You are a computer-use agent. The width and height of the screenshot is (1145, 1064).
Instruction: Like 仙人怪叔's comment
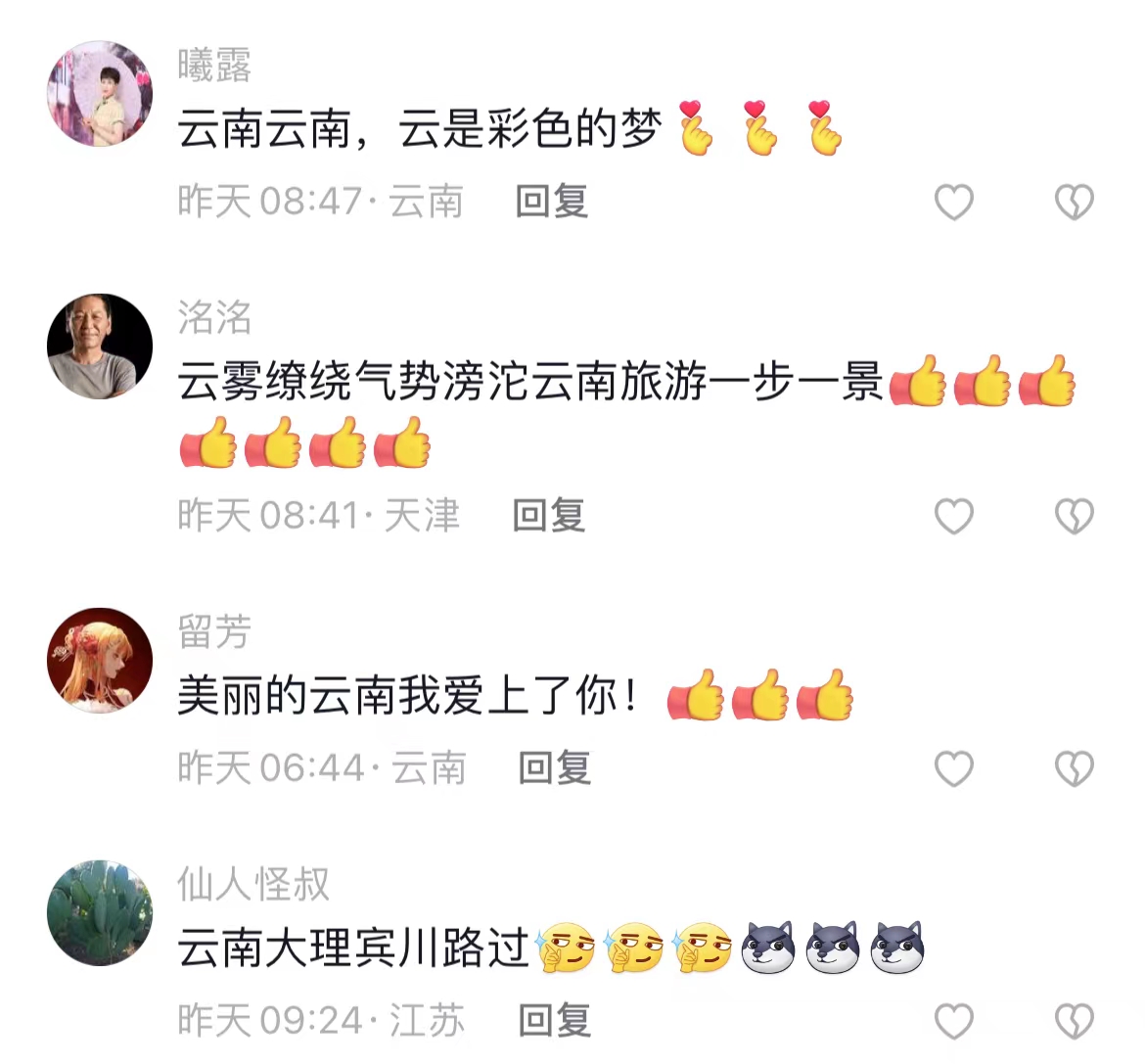point(953,1021)
